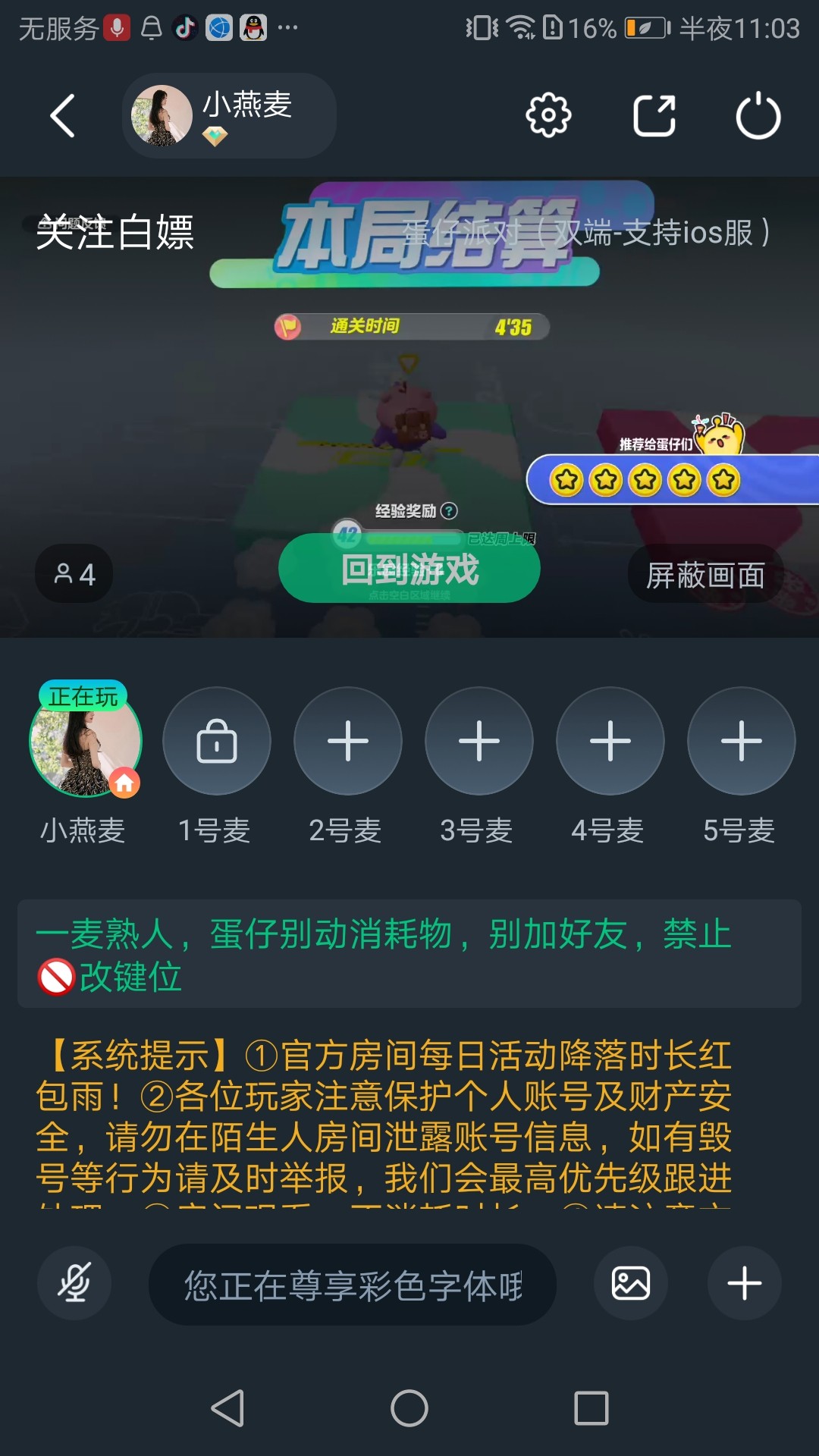Open 小燕麦's mic seat avatar
Image resolution: width=819 pixels, height=1456 pixels.
coord(86,741)
